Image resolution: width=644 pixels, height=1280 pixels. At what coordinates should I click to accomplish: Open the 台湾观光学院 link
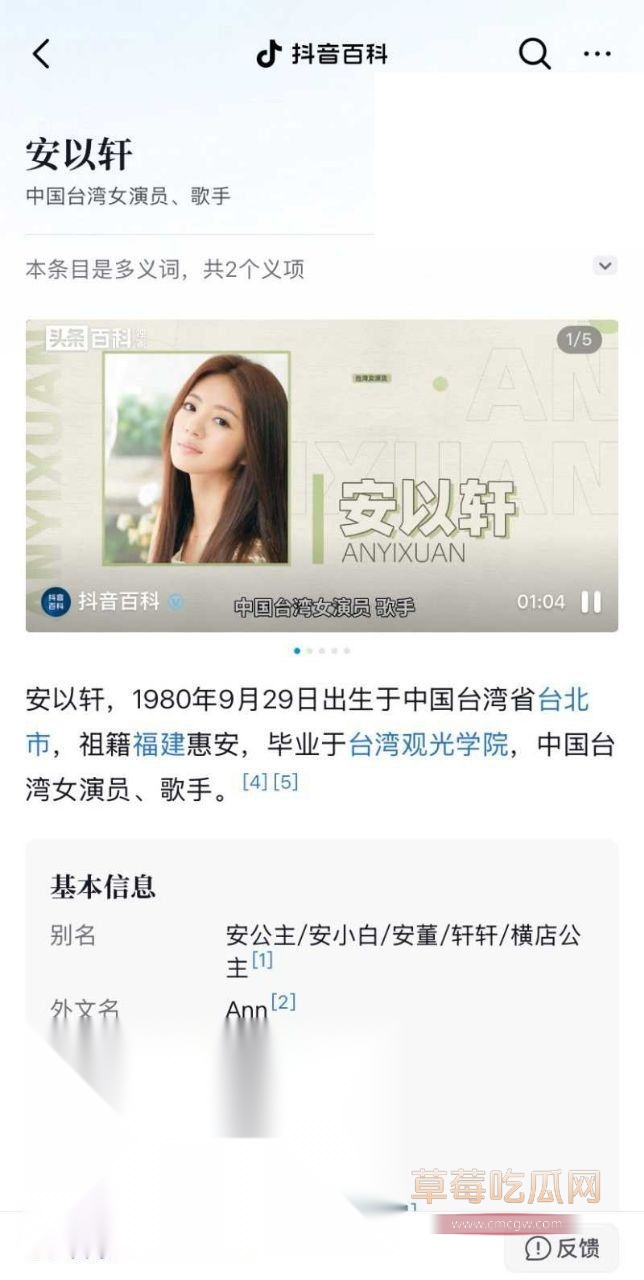tap(428, 744)
